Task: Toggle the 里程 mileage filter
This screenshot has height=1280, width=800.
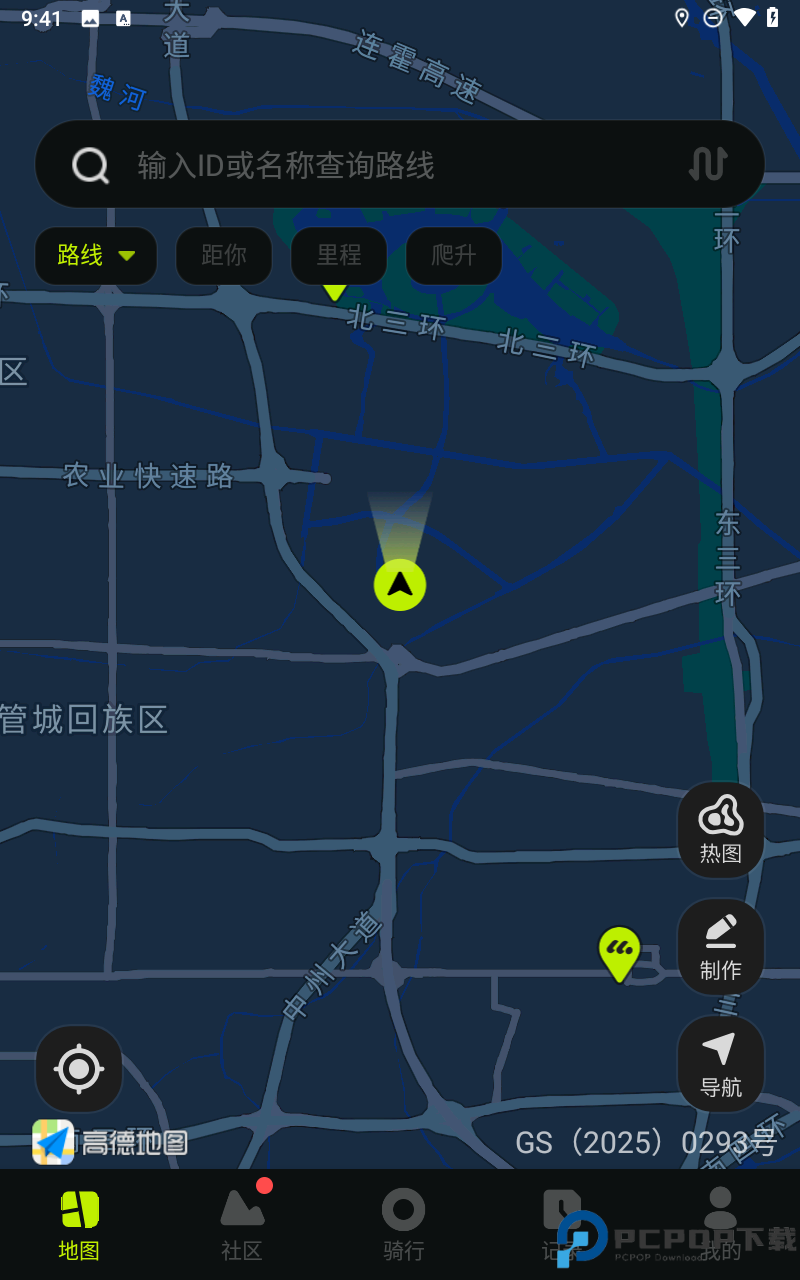Action: 338,256
